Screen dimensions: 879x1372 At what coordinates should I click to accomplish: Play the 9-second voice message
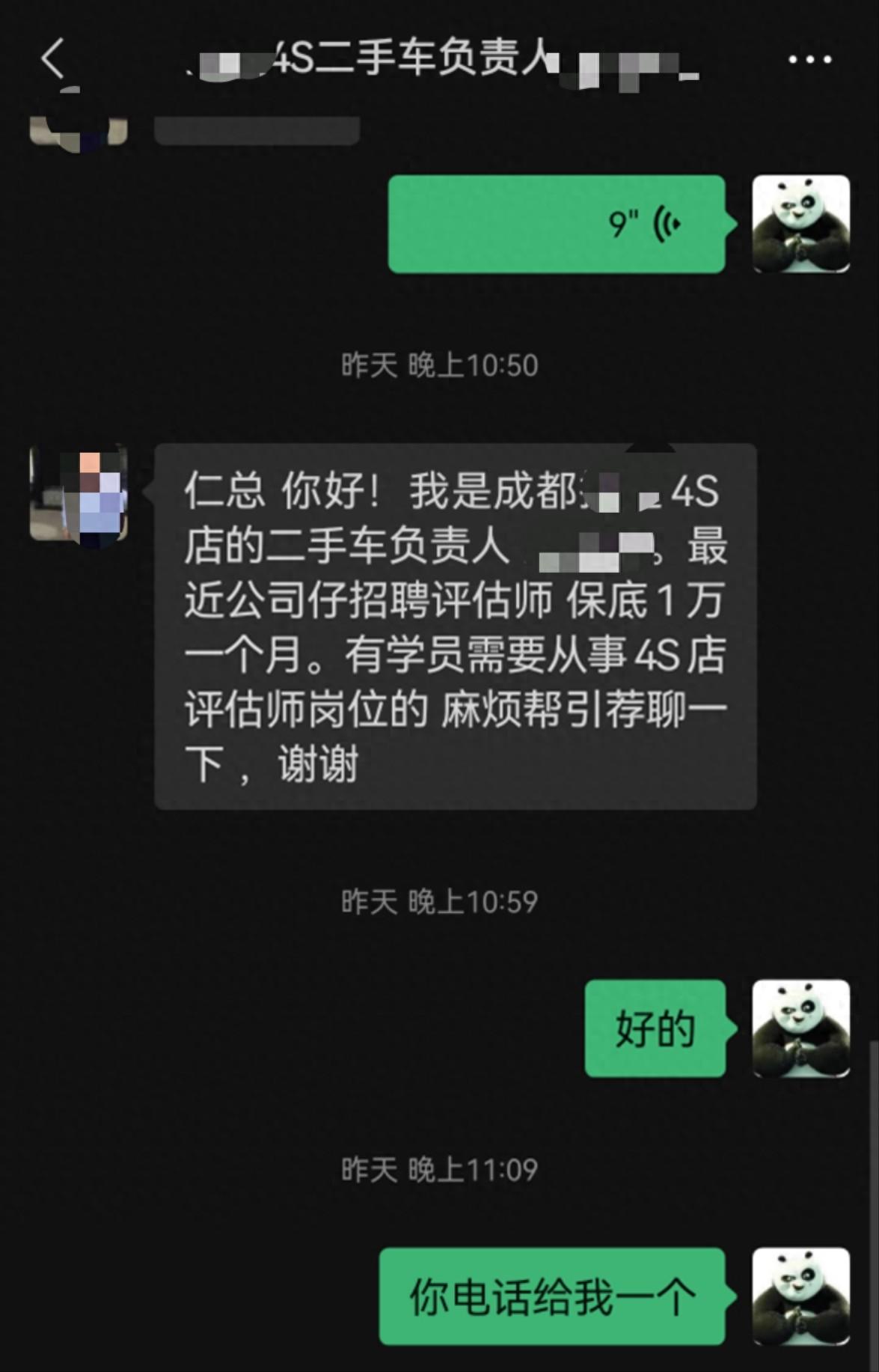pyautogui.click(x=556, y=224)
